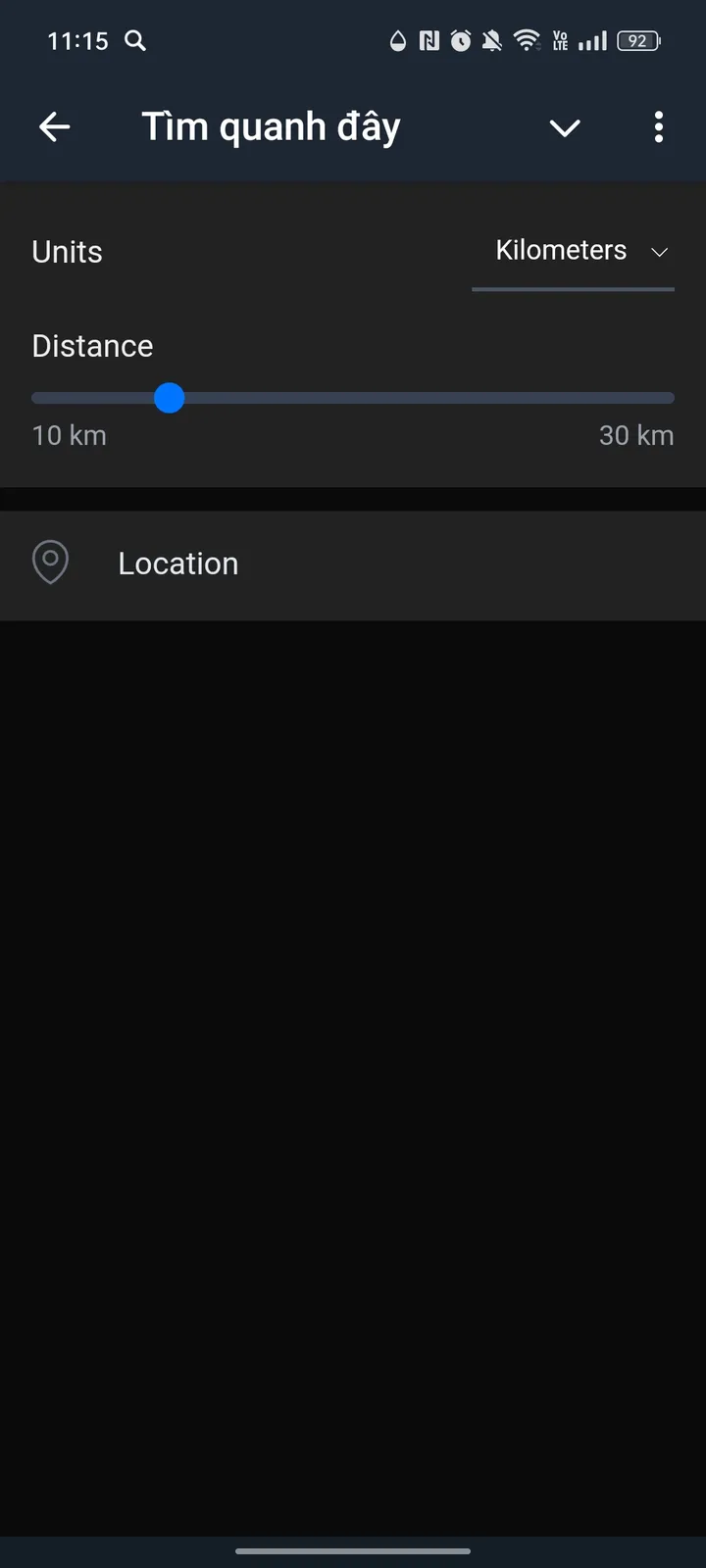Select the Tìm quanh đây title
Image resolution: width=706 pixels, height=1568 pixels.
[271, 126]
